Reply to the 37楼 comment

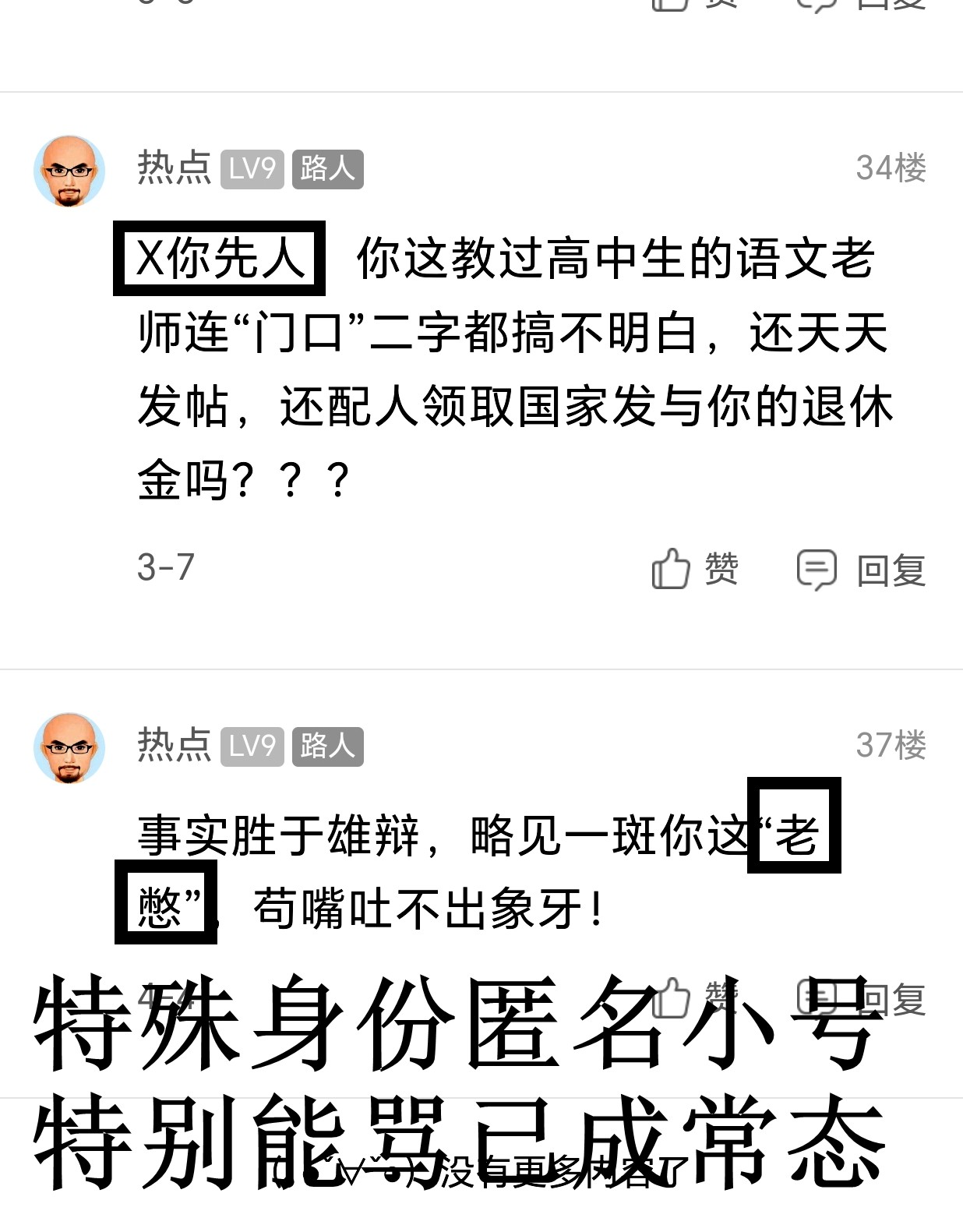point(860,998)
